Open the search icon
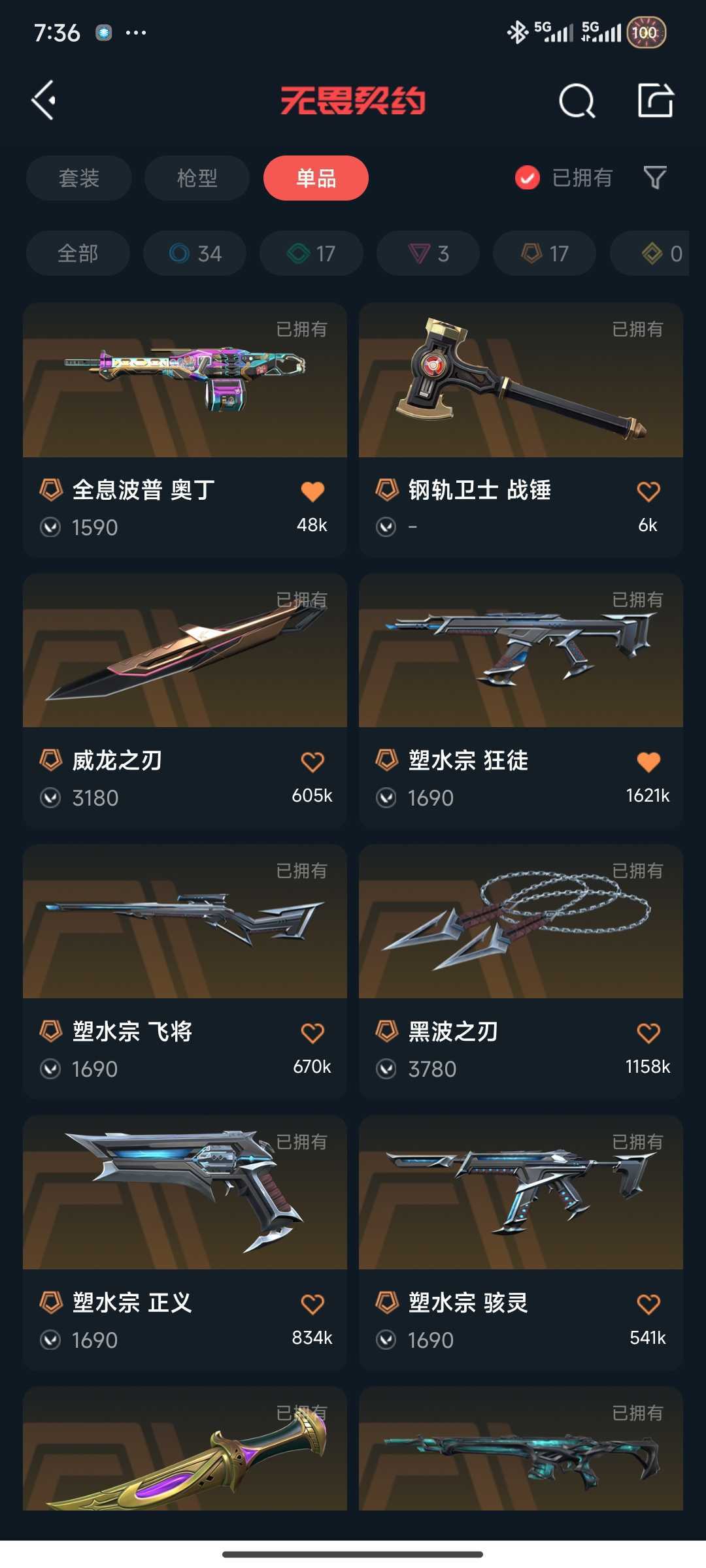Image resolution: width=706 pixels, height=1568 pixels. click(x=577, y=101)
